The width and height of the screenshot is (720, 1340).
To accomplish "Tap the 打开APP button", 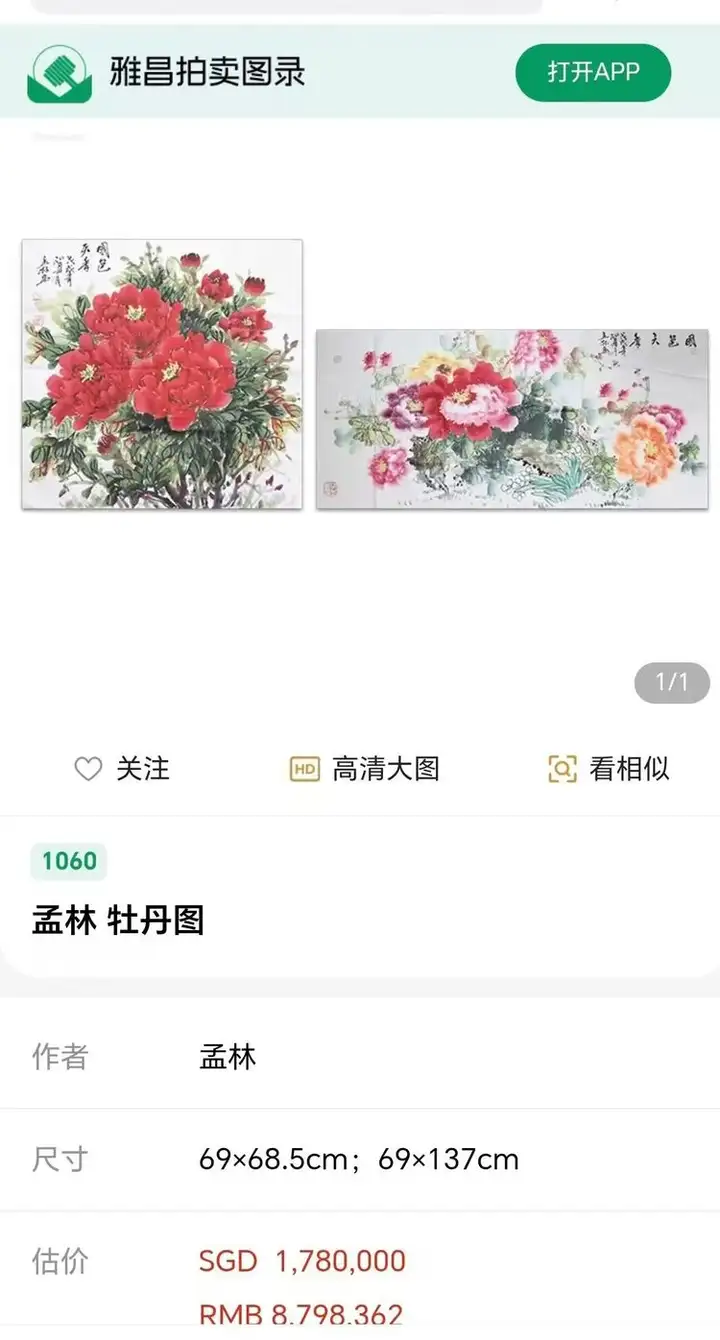I will coord(593,72).
